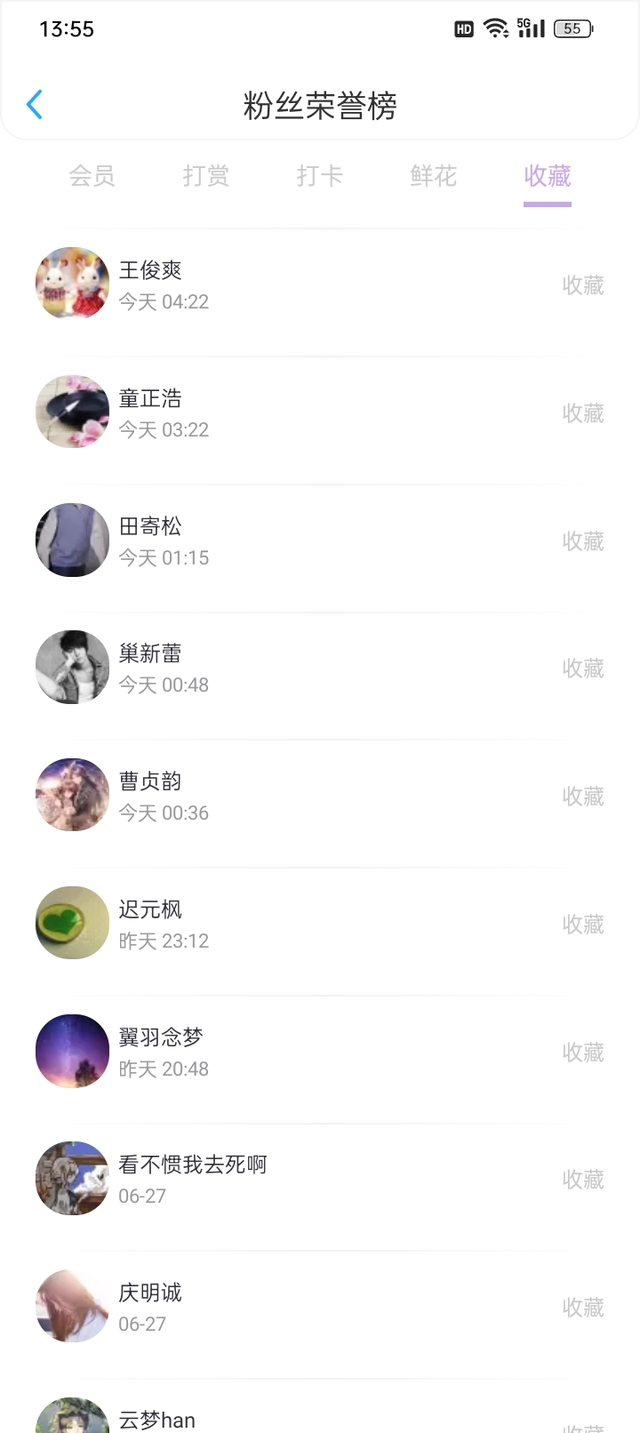Select the 鲜花 tab
This screenshot has width=640, height=1433.
tap(433, 176)
